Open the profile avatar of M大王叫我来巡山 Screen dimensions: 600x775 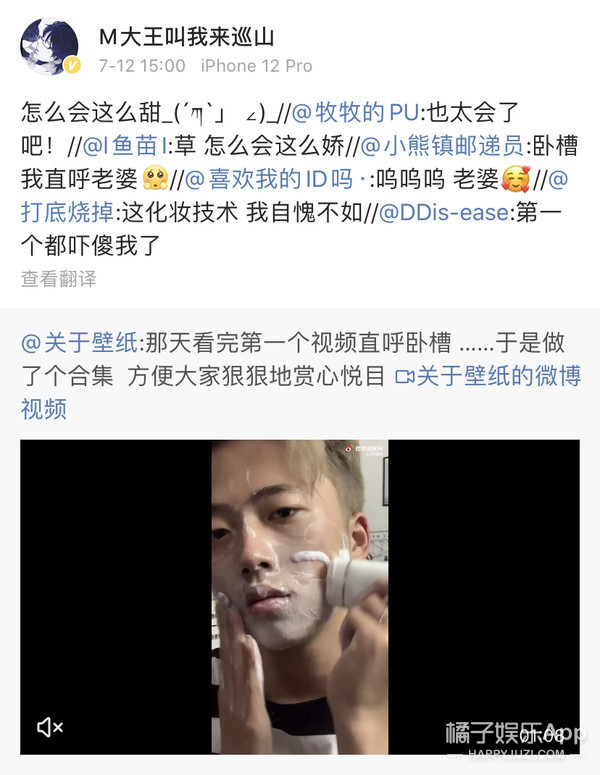click(51, 47)
